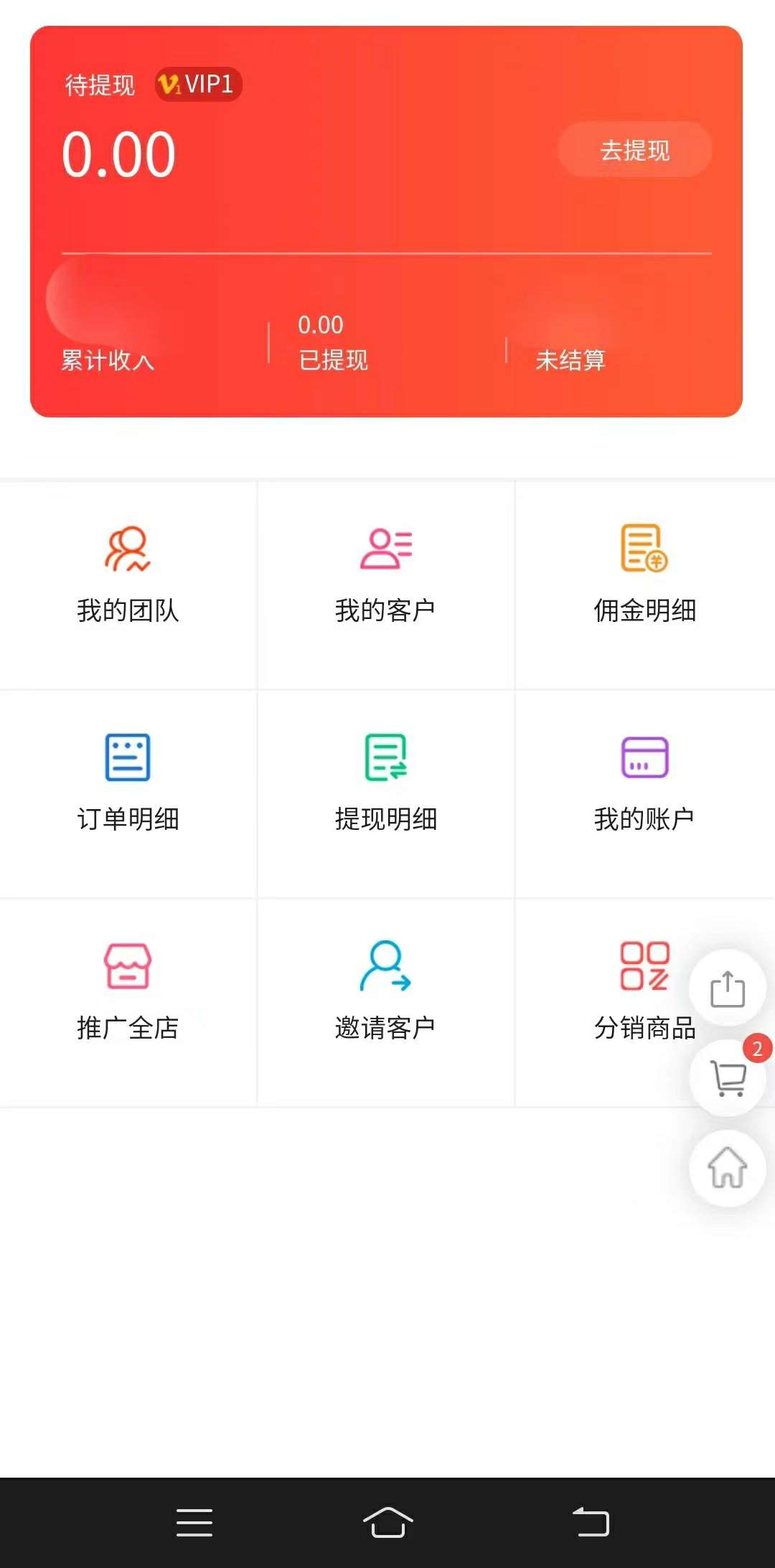Open 我的账户 (My Account)

[644, 794]
